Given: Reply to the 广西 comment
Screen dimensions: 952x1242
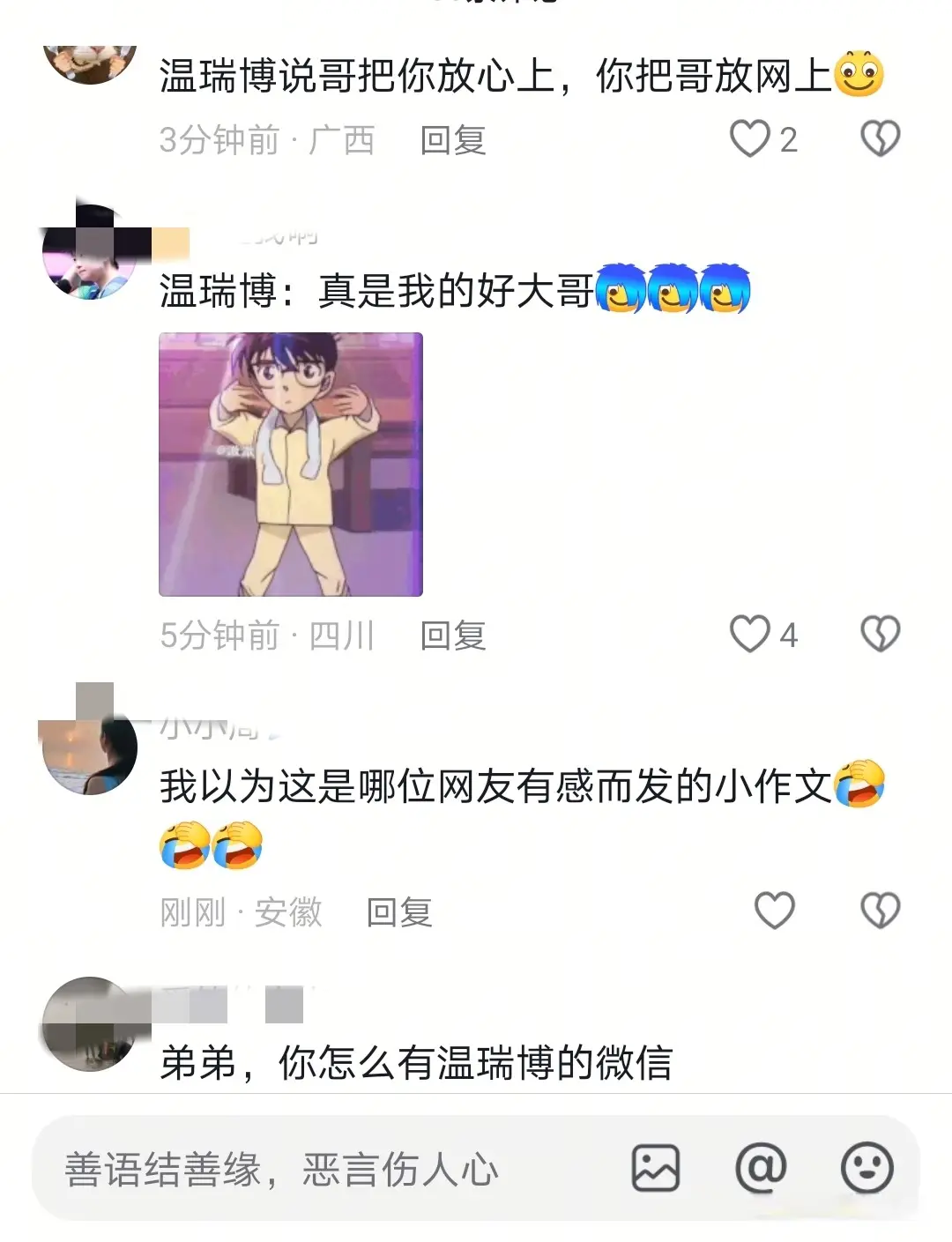Looking at the screenshot, I should tap(453, 140).
